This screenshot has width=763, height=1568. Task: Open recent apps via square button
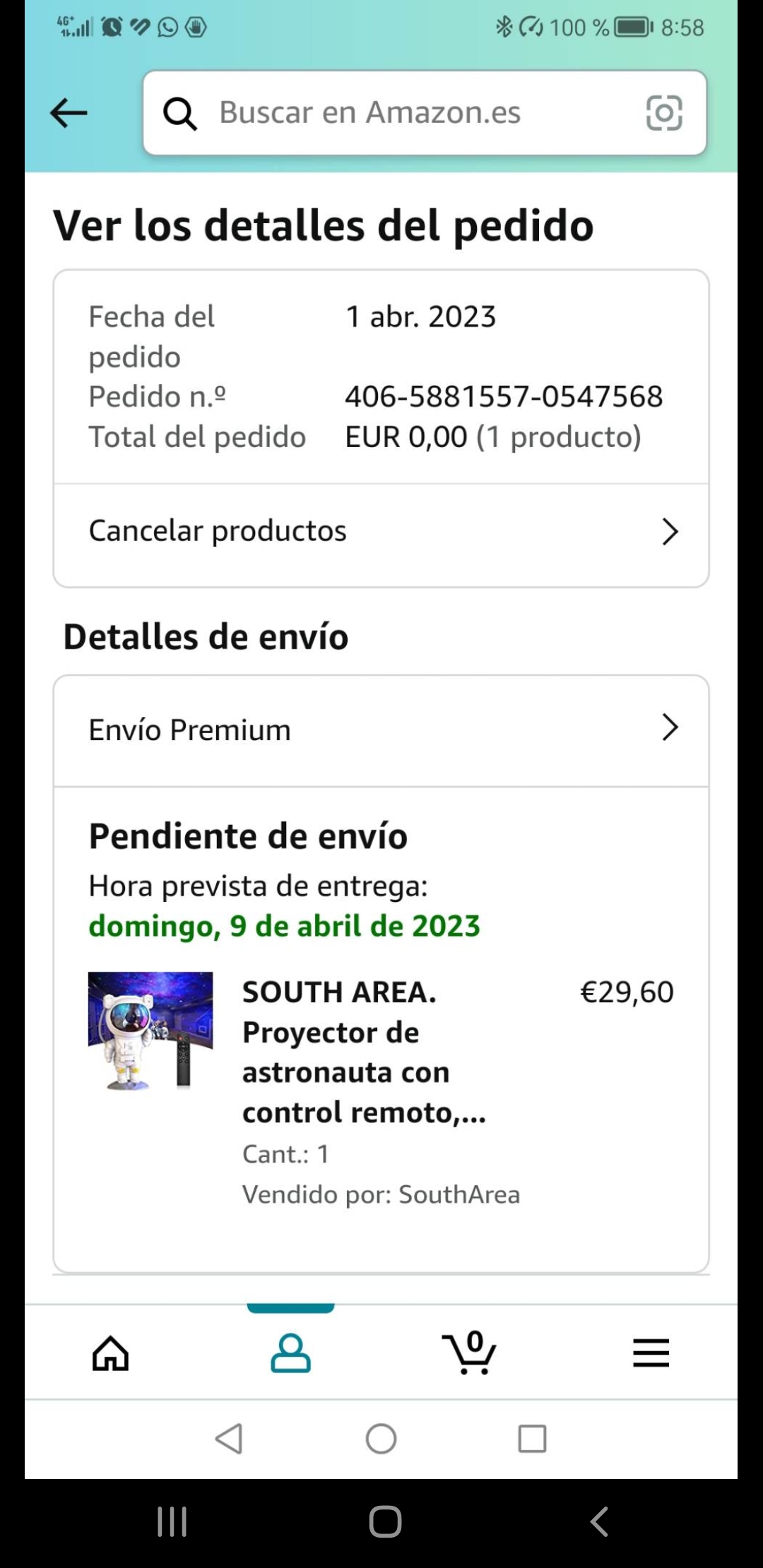(x=532, y=1439)
